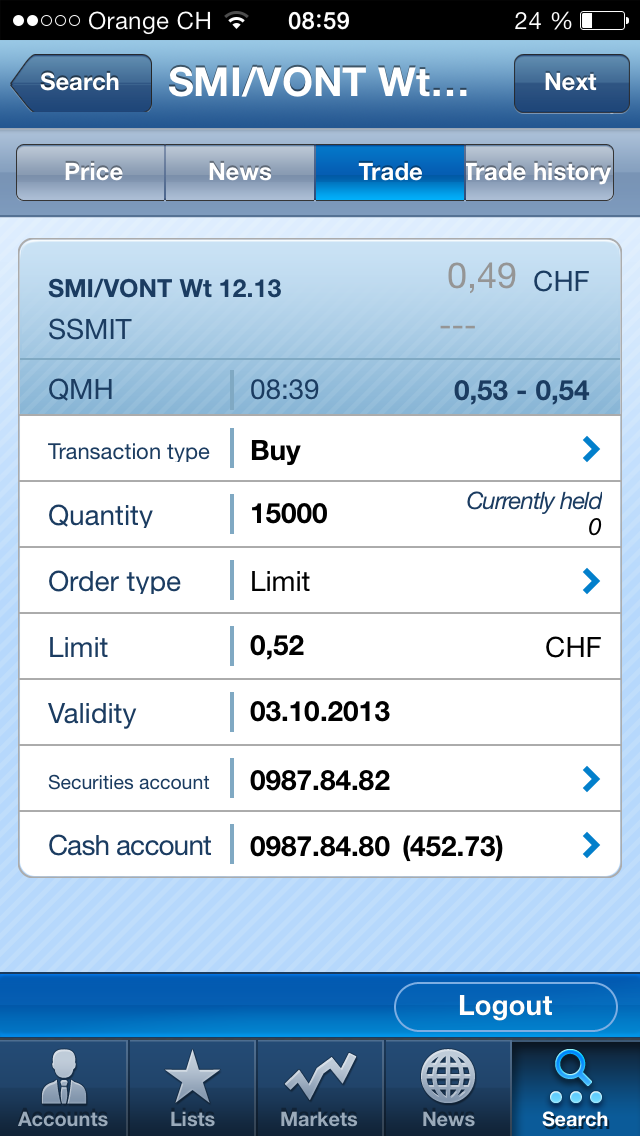Open the Accounts bottom tab
The height and width of the screenshot is (1136, 640).
point(63,1088)
